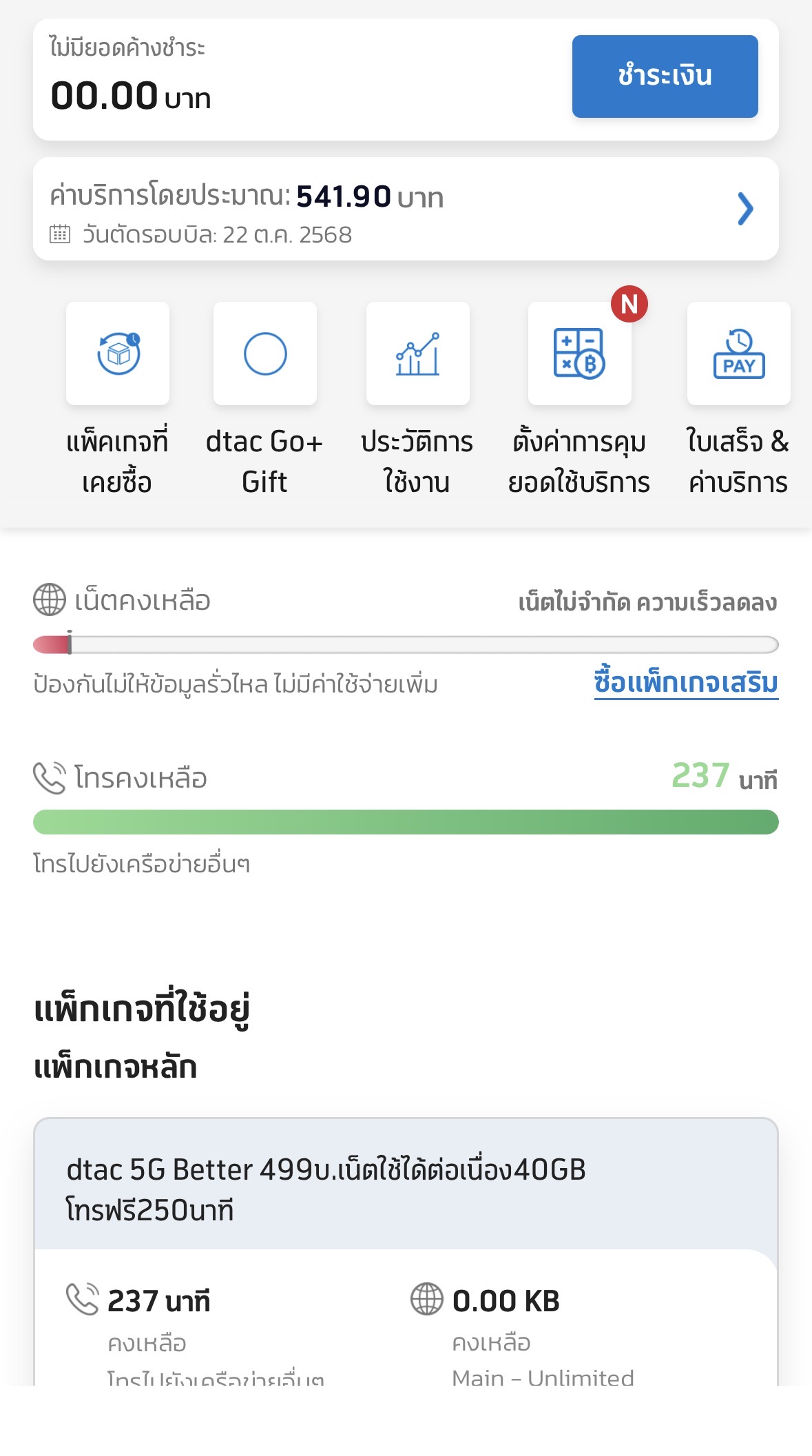This screenshot has height=1456, width=812.
Task: Tap the ชำระเงิน payment button
Action: click(665, 76)
